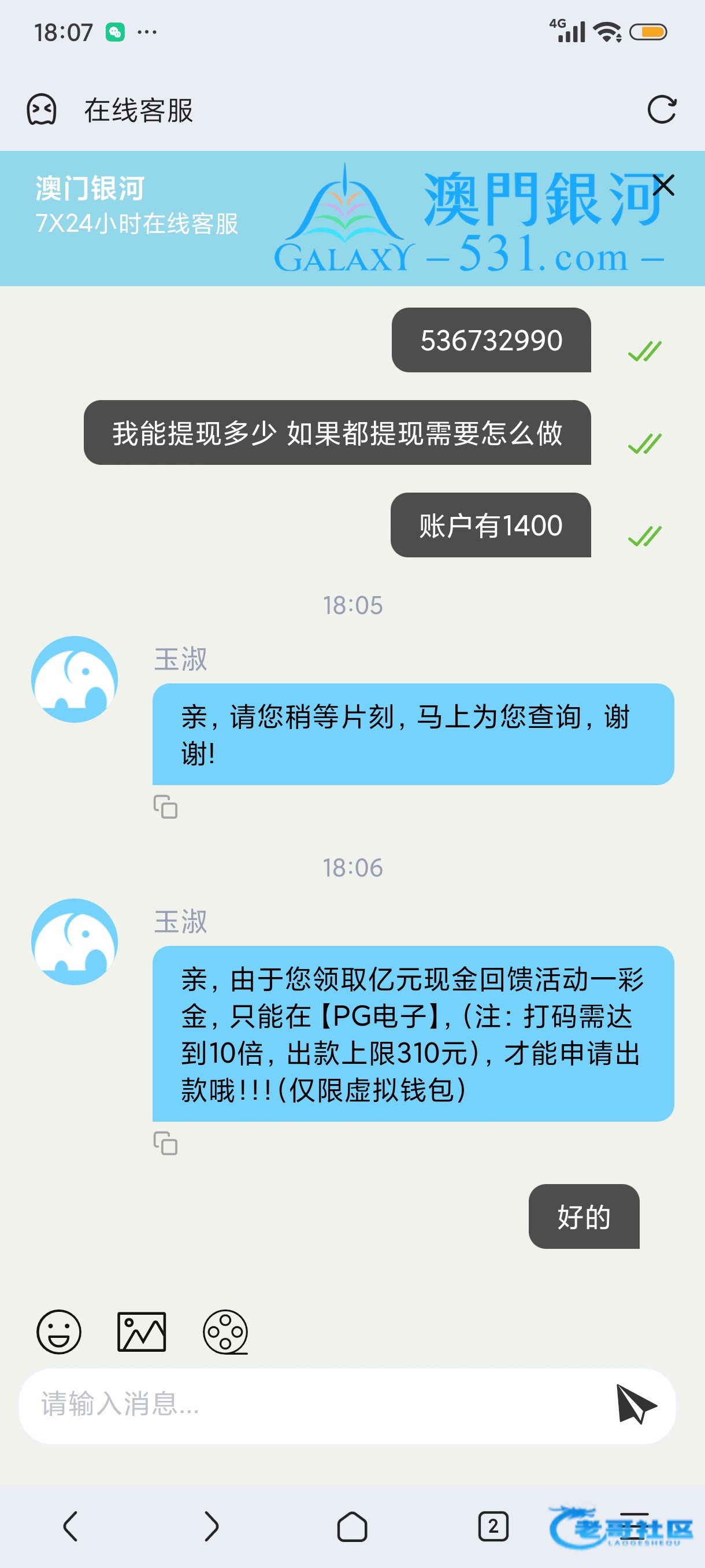The image size is (705, 1568).
Task: Send the typed message
Action: coord(636,1405)
